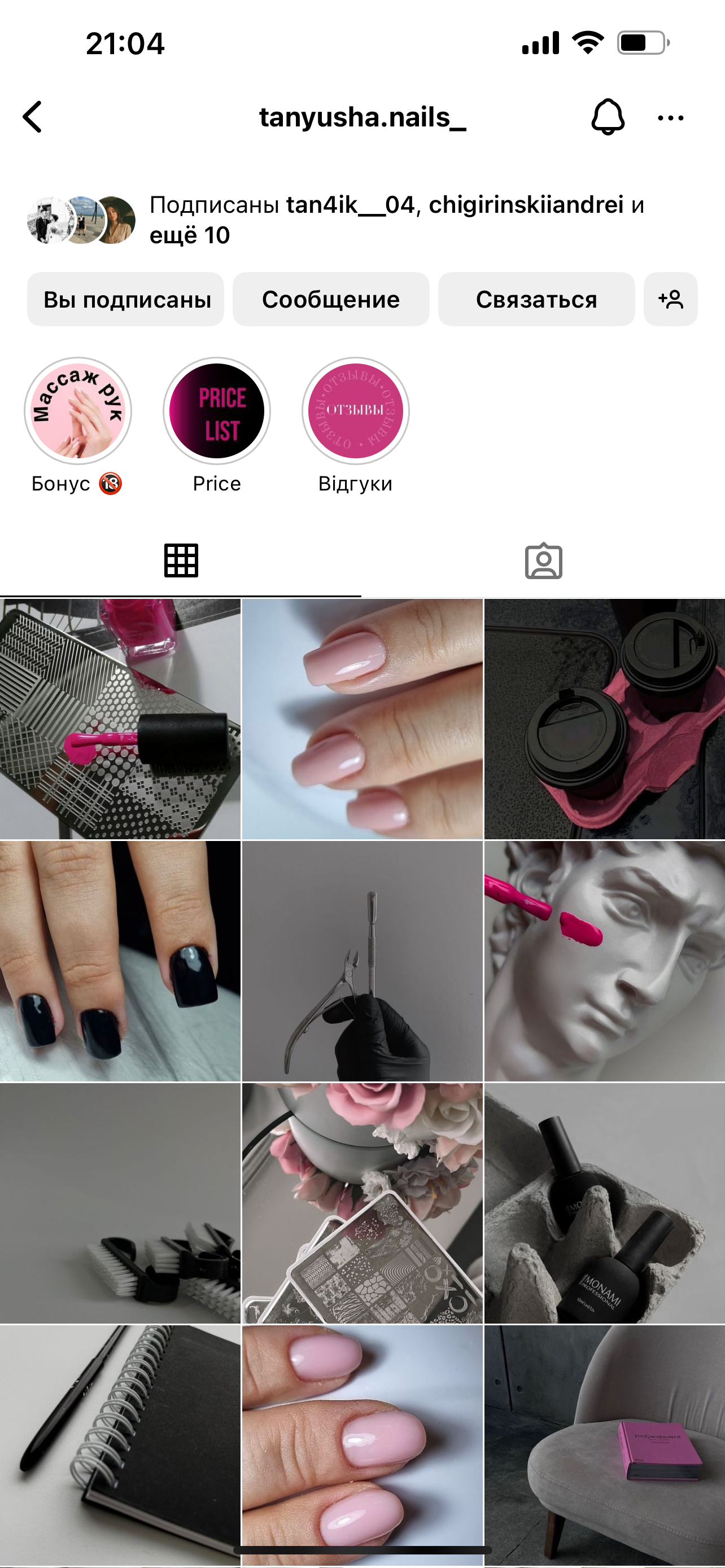
Task: Switch to the posts grid tab
Action: pyautogui.click(x=181, y=560)
